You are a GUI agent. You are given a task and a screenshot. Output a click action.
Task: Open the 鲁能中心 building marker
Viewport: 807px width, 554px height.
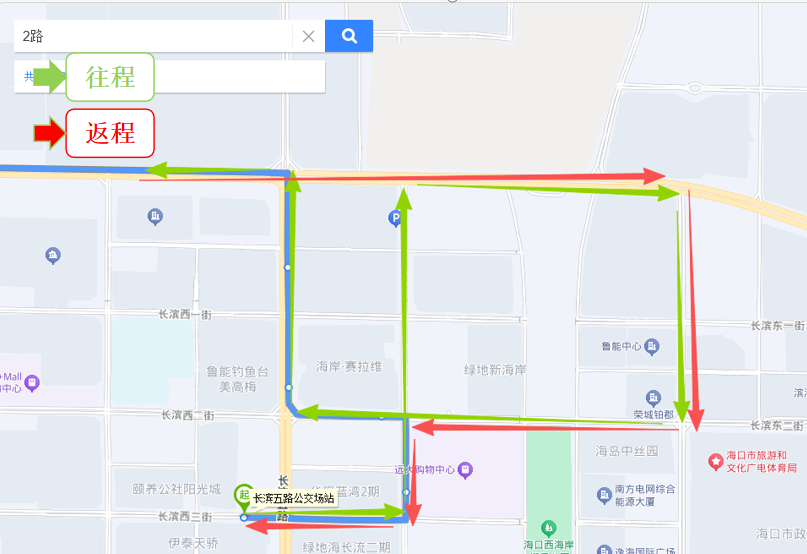coord(652,347)
